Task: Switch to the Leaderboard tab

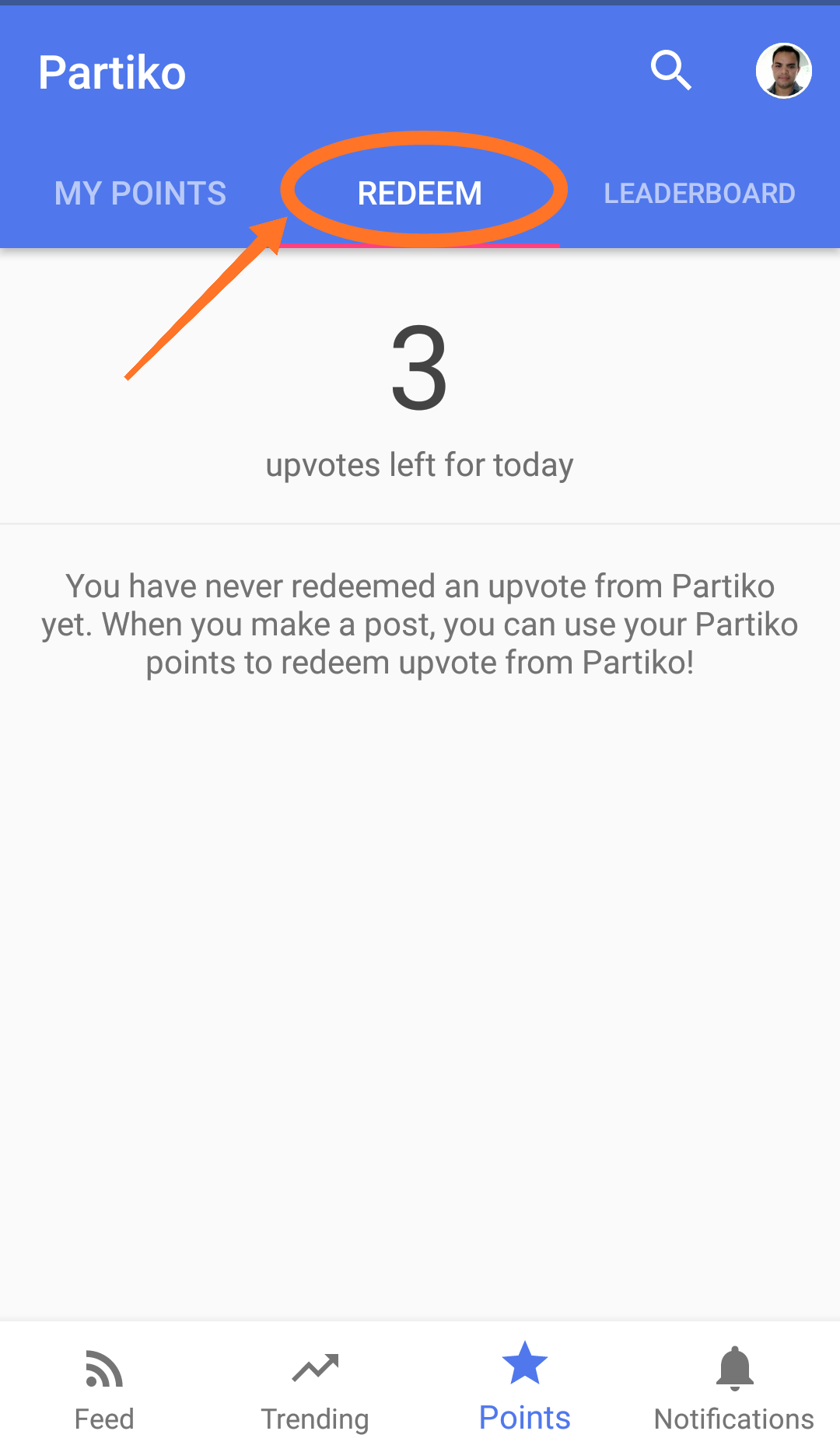Action: coord(699,194)
